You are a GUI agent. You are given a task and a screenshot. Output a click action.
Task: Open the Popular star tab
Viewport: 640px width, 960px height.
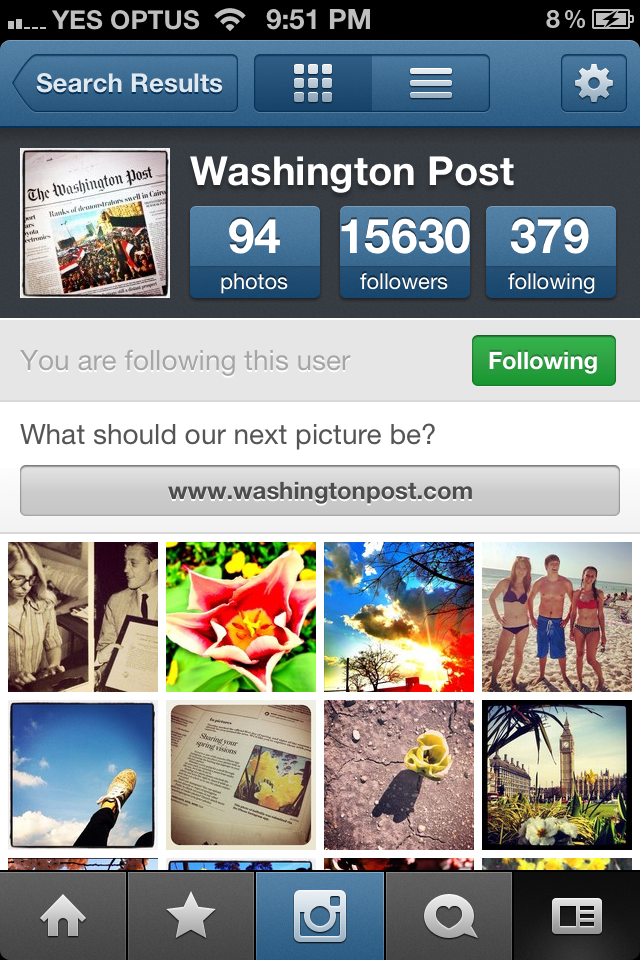click(x=191, y=916)
